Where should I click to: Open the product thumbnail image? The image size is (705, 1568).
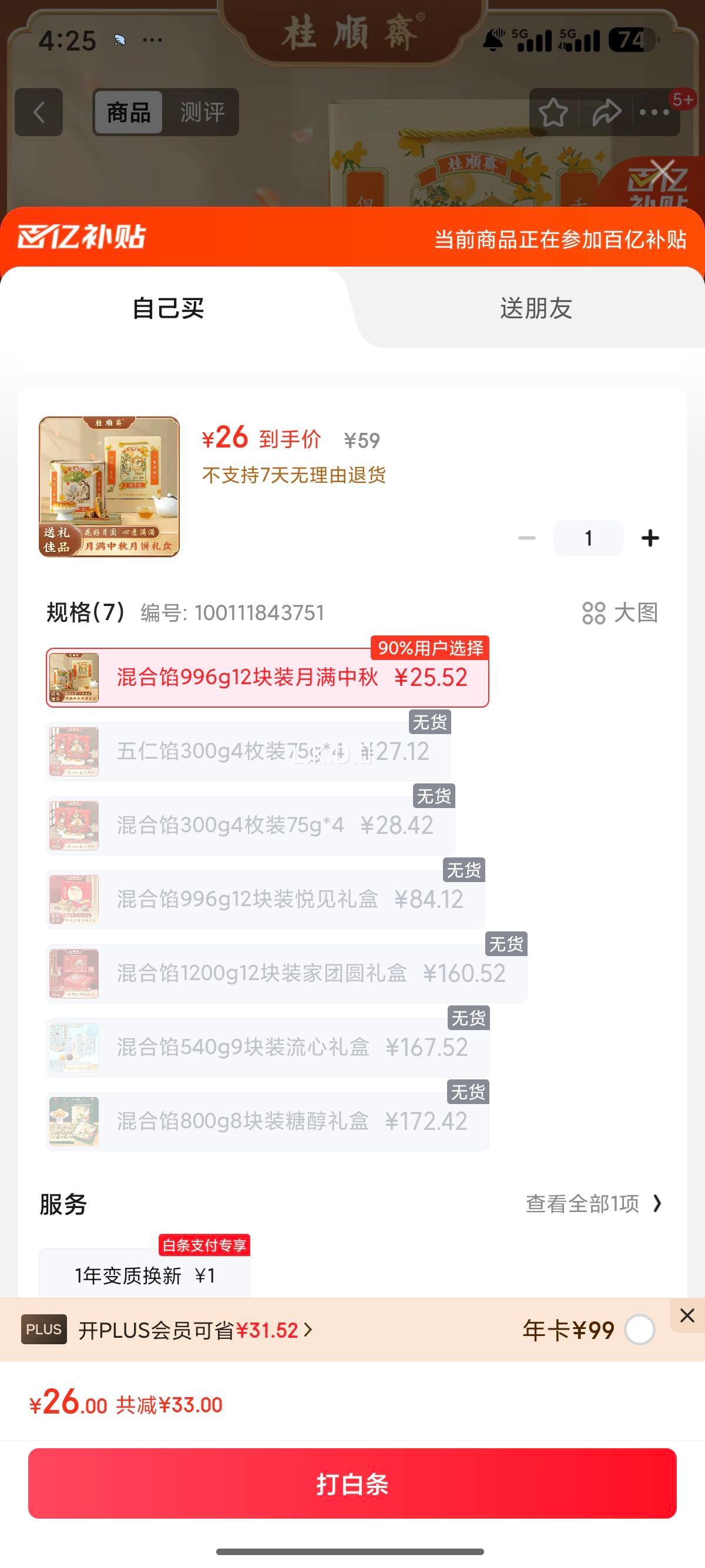109,486
